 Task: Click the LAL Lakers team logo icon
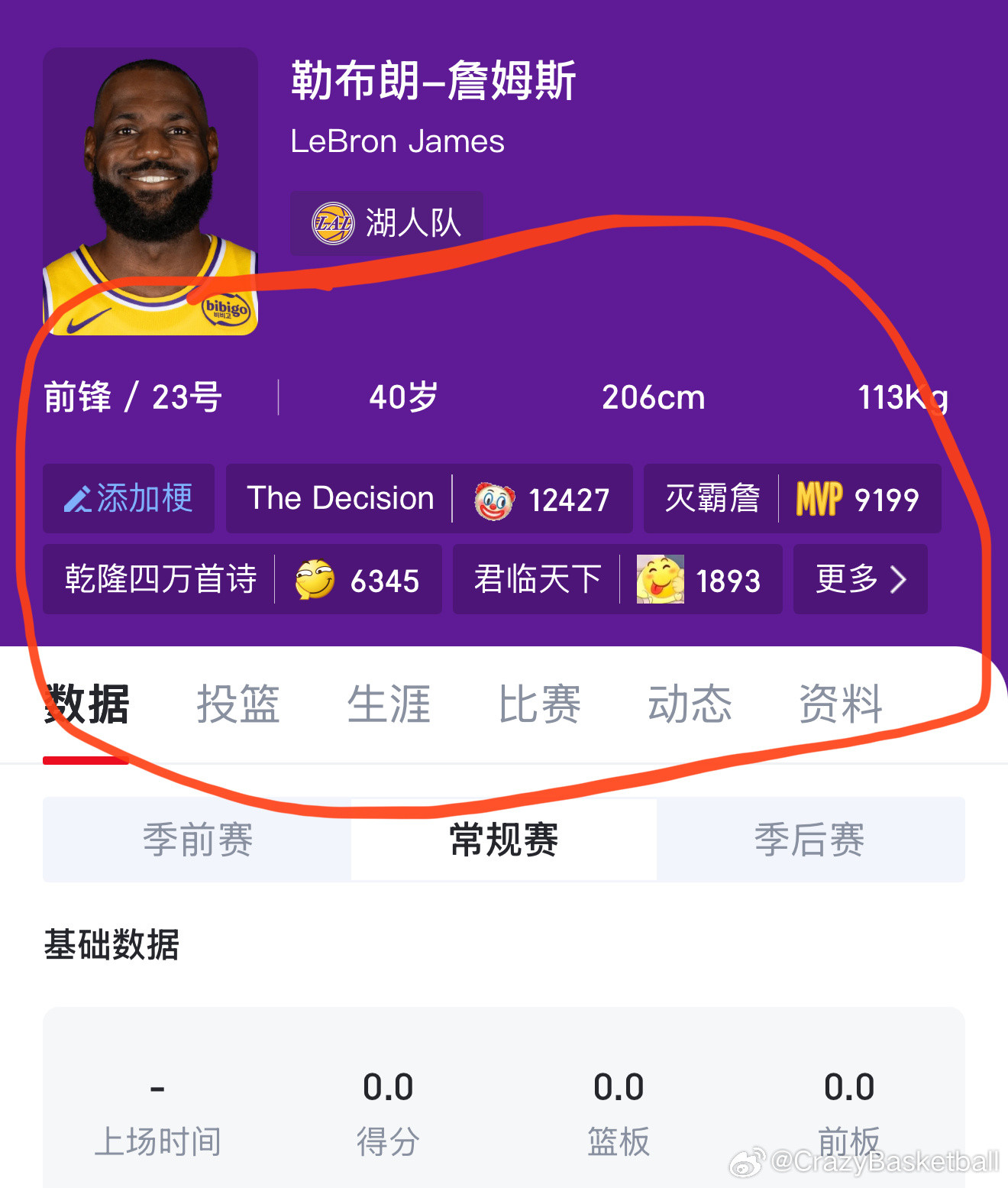tap(334, 222)
